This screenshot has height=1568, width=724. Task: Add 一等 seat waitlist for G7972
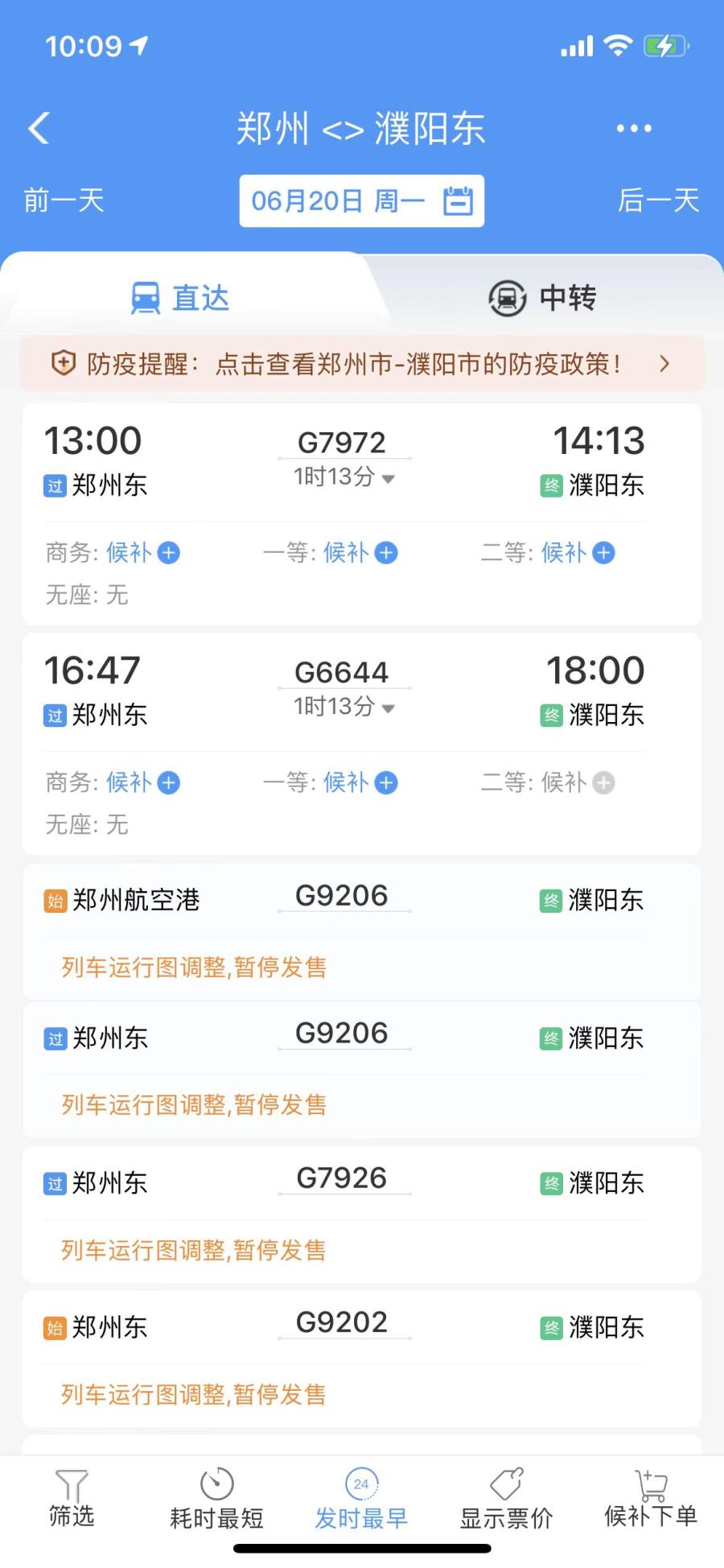386,553
